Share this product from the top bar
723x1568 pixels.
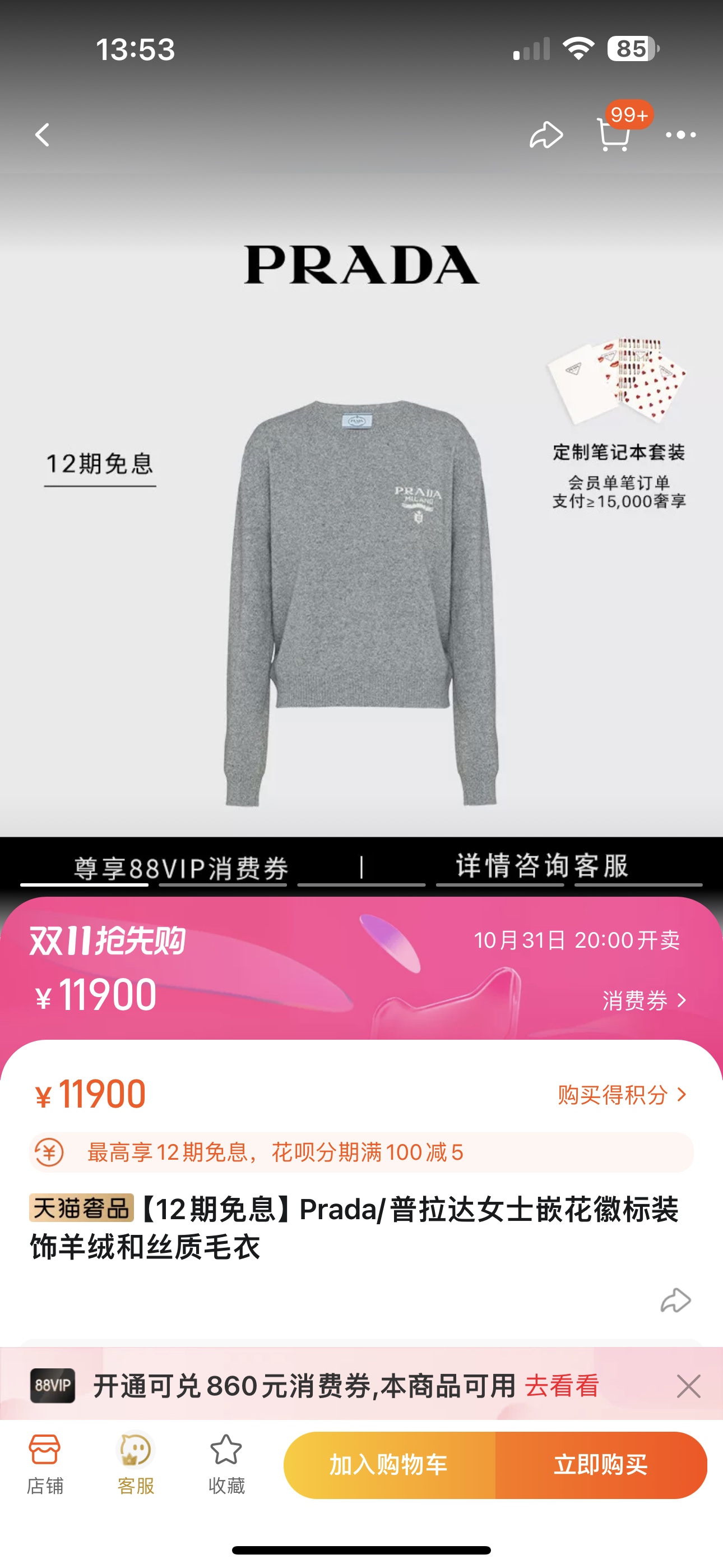tap(546, 135)
